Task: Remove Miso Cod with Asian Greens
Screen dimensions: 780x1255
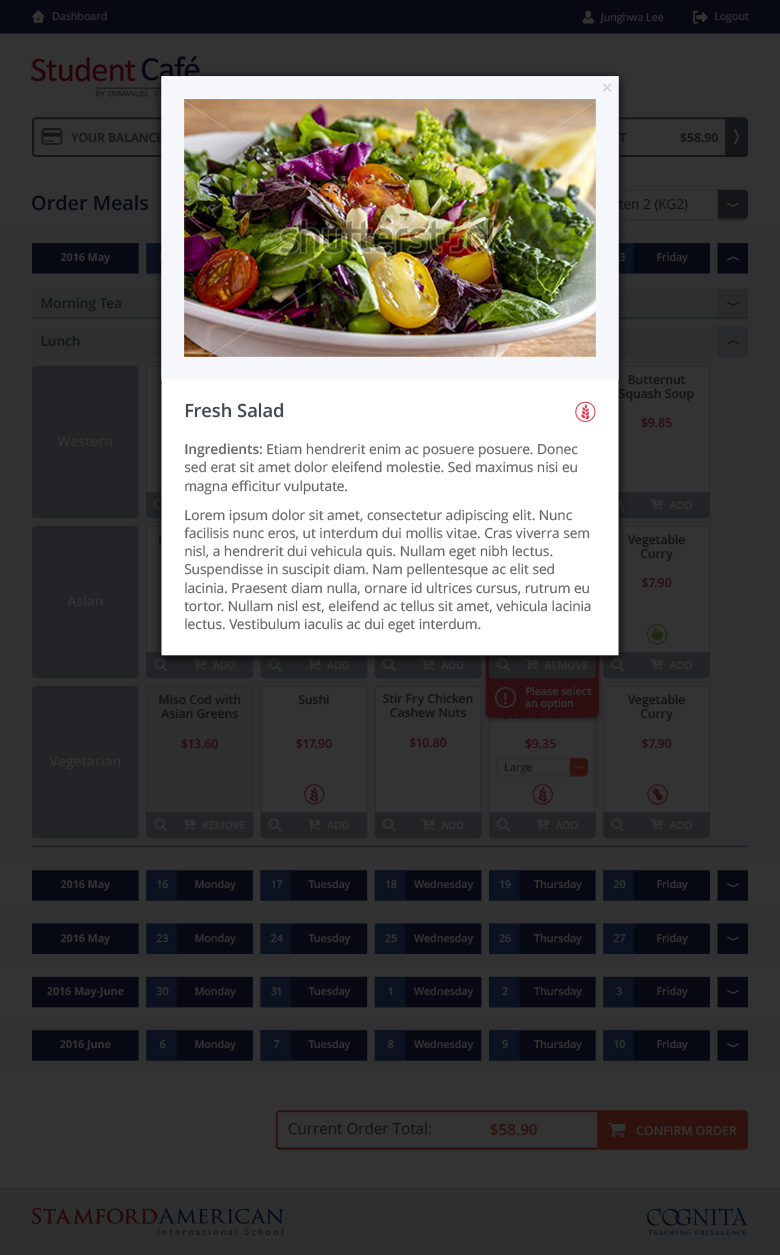Action: [x=214, y=825]
